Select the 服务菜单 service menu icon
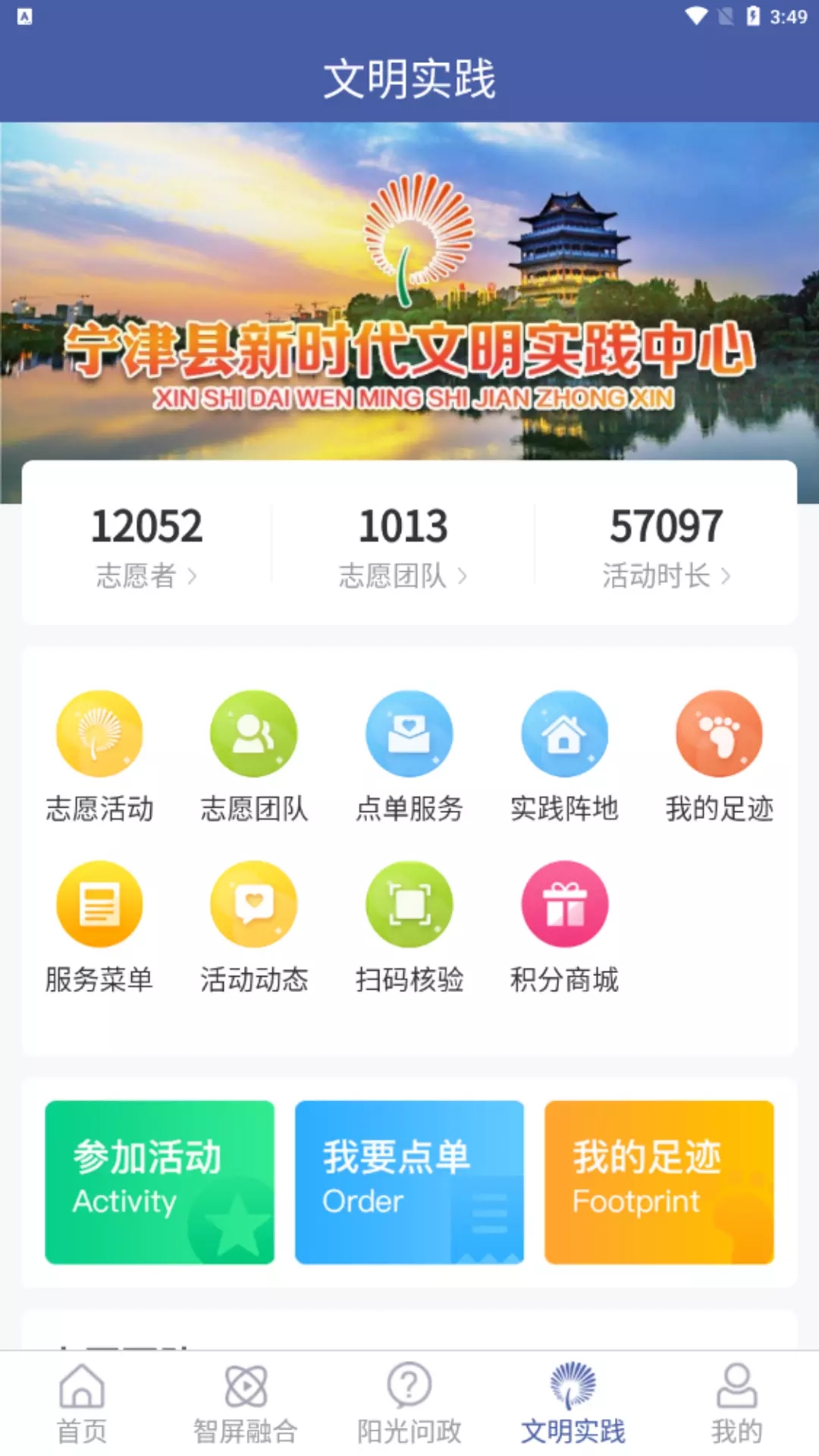The image size is (819, 1456). click(98, 929)
